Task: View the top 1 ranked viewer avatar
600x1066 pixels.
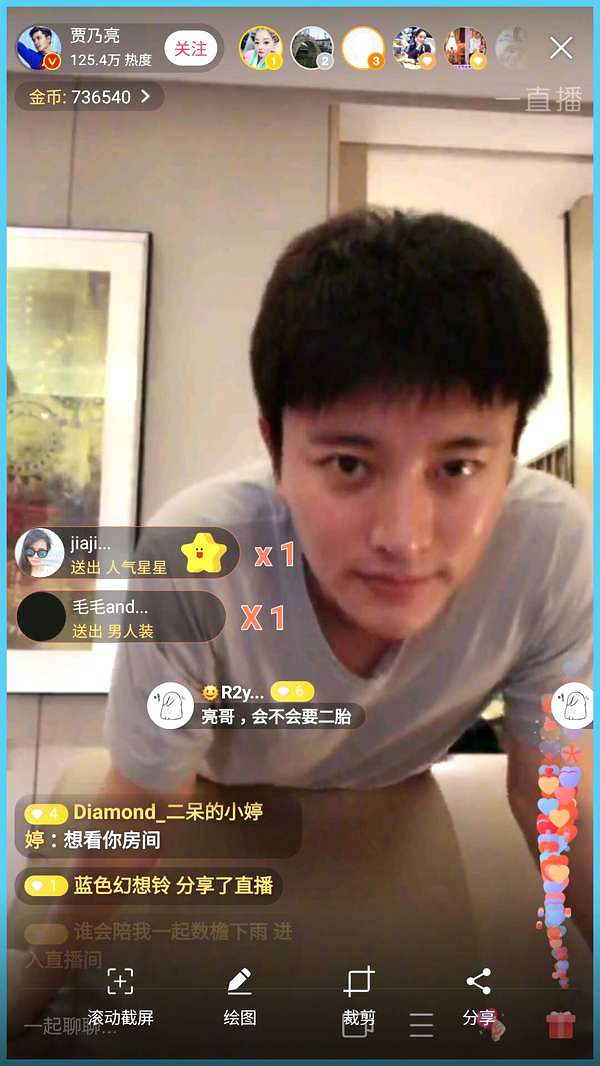Action: (x=260, y=47)
